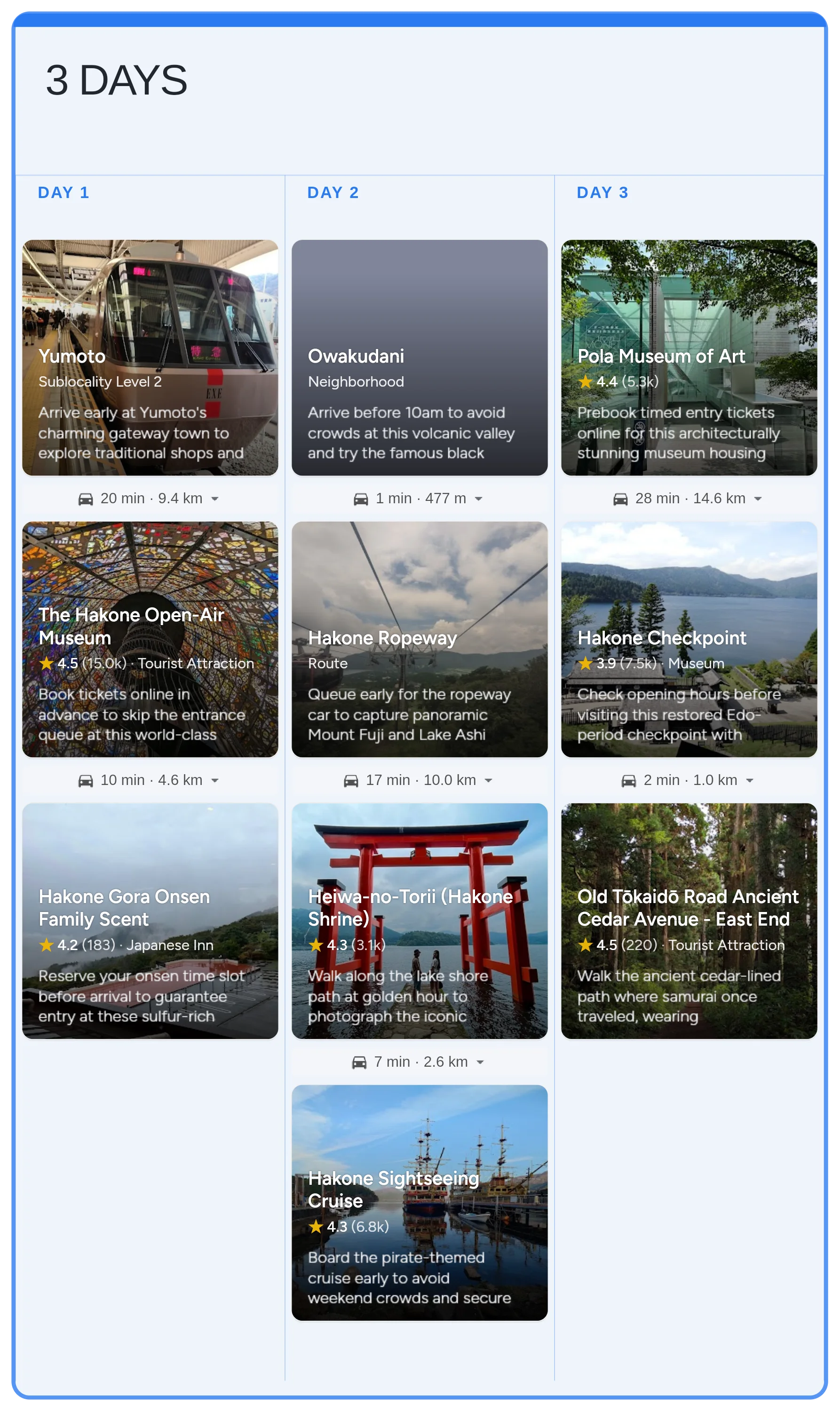Image resolution: width=840 pixels, height=1411 pixels.
Task: Expand the 1 min · 477 m travel options
Action: click(x=479, y=499)
